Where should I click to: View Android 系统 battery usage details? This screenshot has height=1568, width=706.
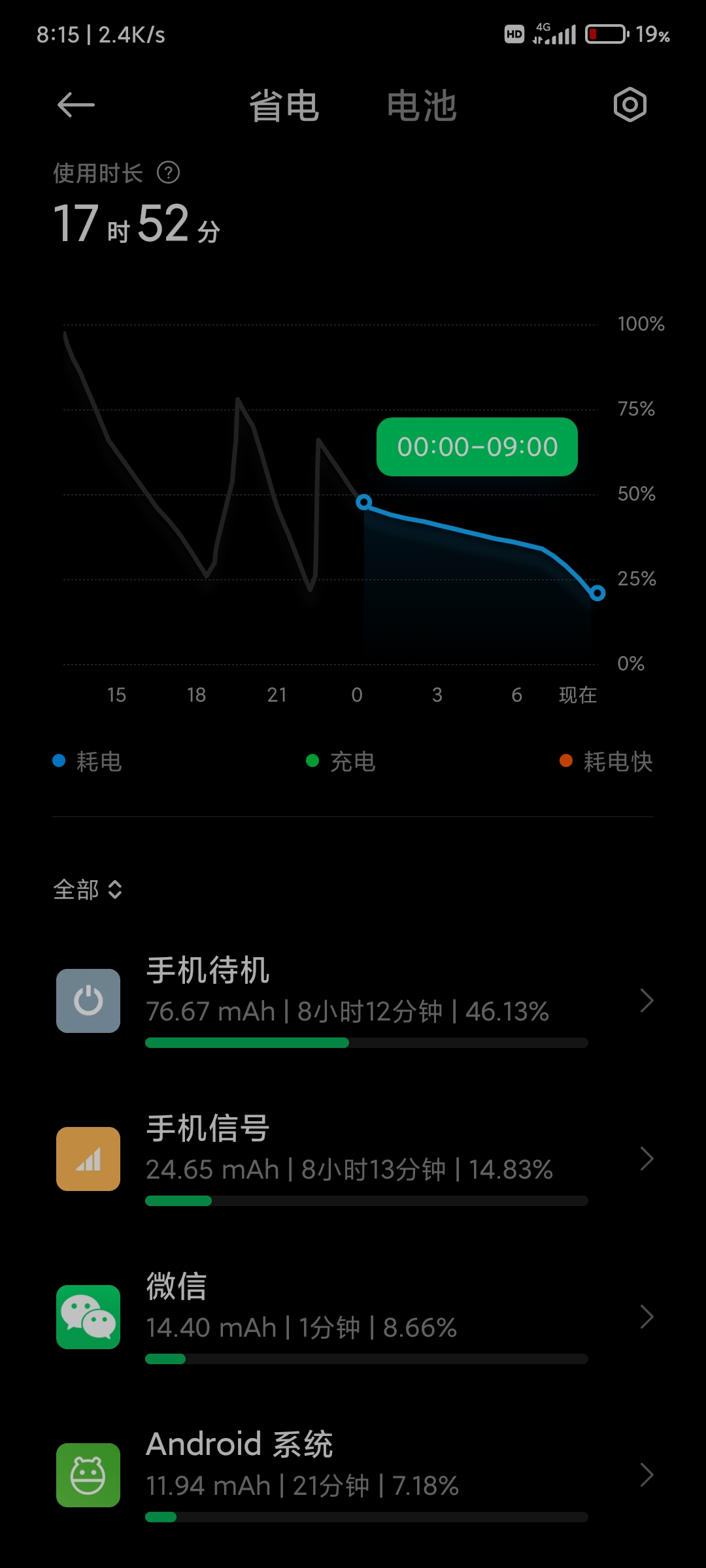click(353, 1475)
